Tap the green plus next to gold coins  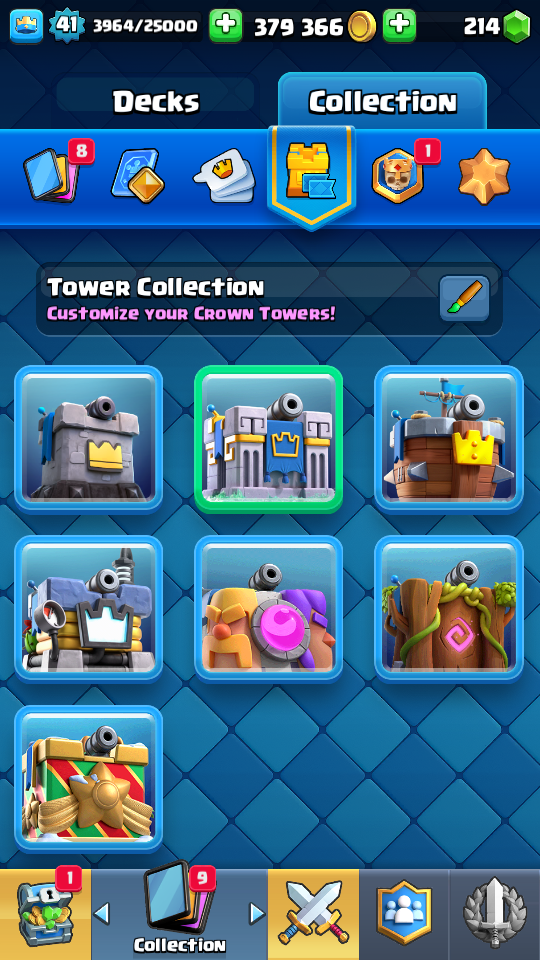399,26
